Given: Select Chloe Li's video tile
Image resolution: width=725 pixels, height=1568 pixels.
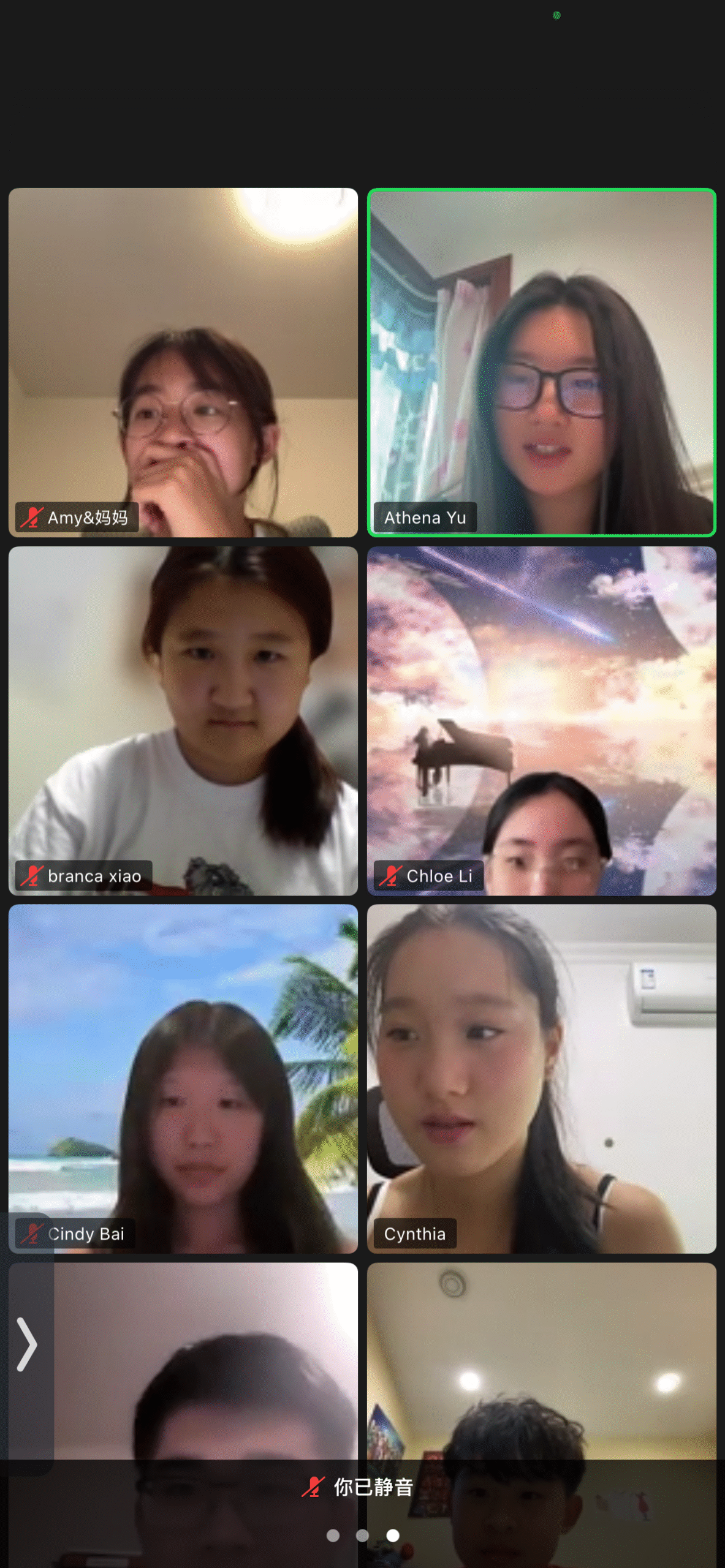Looking at the screenshot, I should pyautogui.click(x=541, y=720).
